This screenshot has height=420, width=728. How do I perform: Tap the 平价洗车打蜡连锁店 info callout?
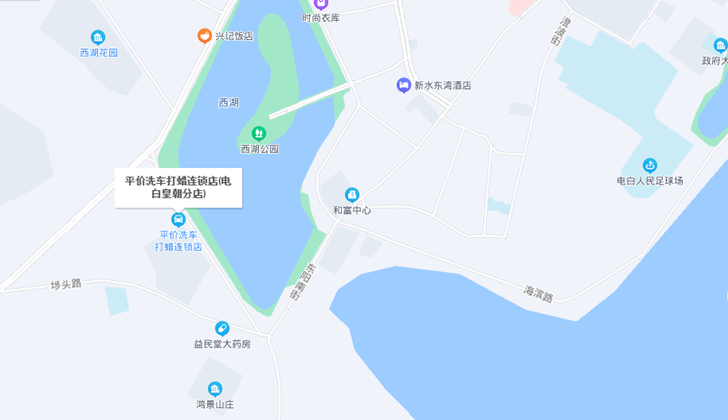(178, 187)
